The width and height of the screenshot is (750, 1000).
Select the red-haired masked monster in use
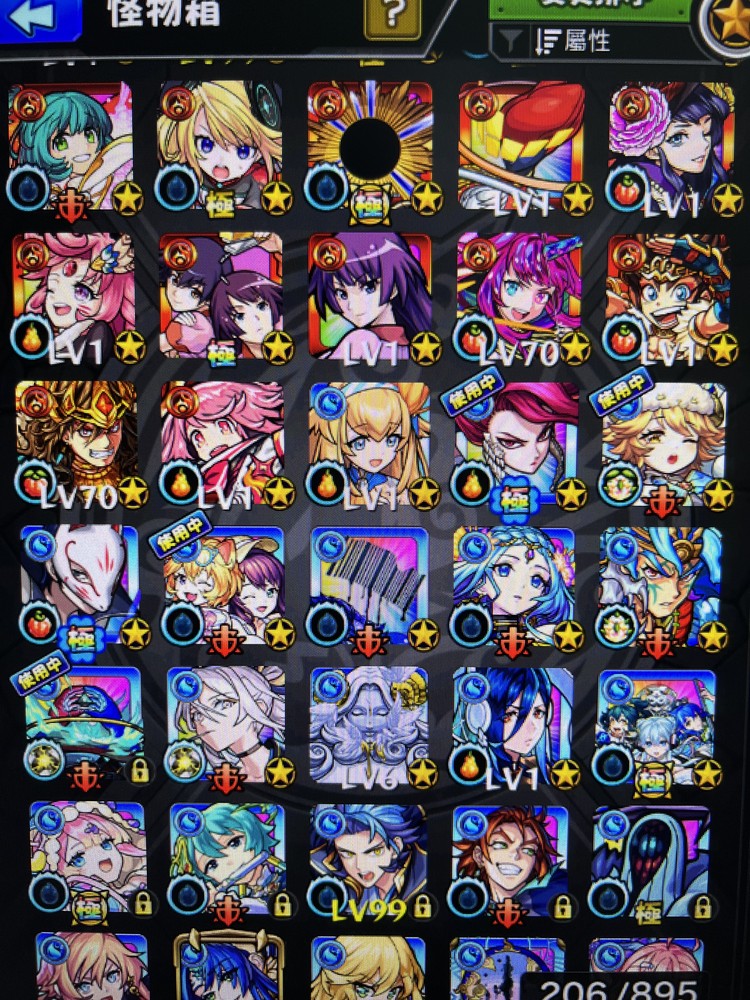[518, 442]
